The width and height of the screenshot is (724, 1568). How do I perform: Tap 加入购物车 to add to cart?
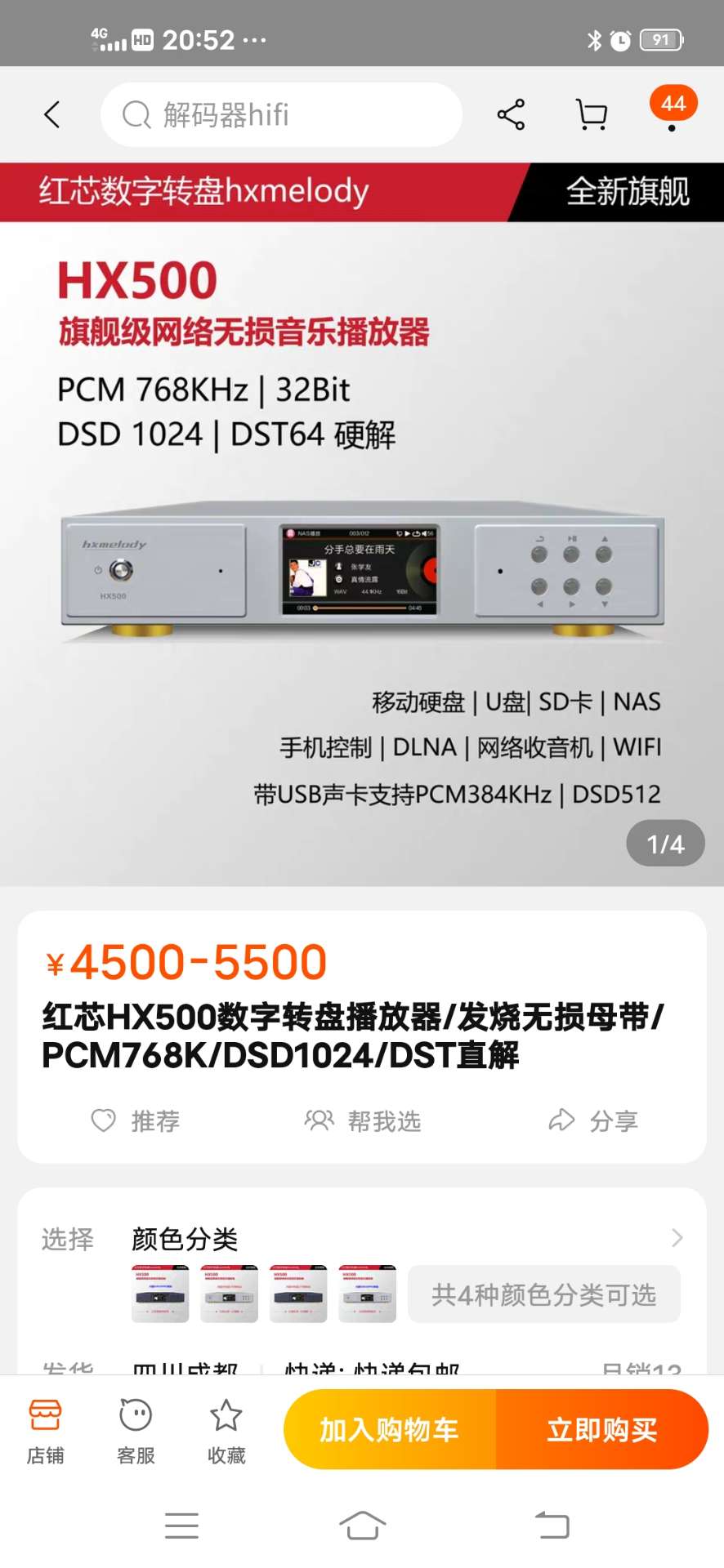click(x=390, y=1429)
